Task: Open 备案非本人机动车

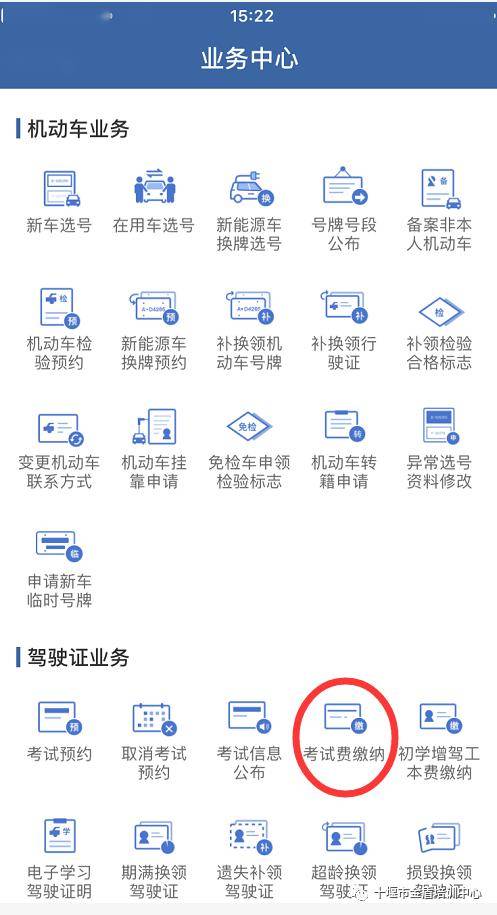Action: [439, 211]
